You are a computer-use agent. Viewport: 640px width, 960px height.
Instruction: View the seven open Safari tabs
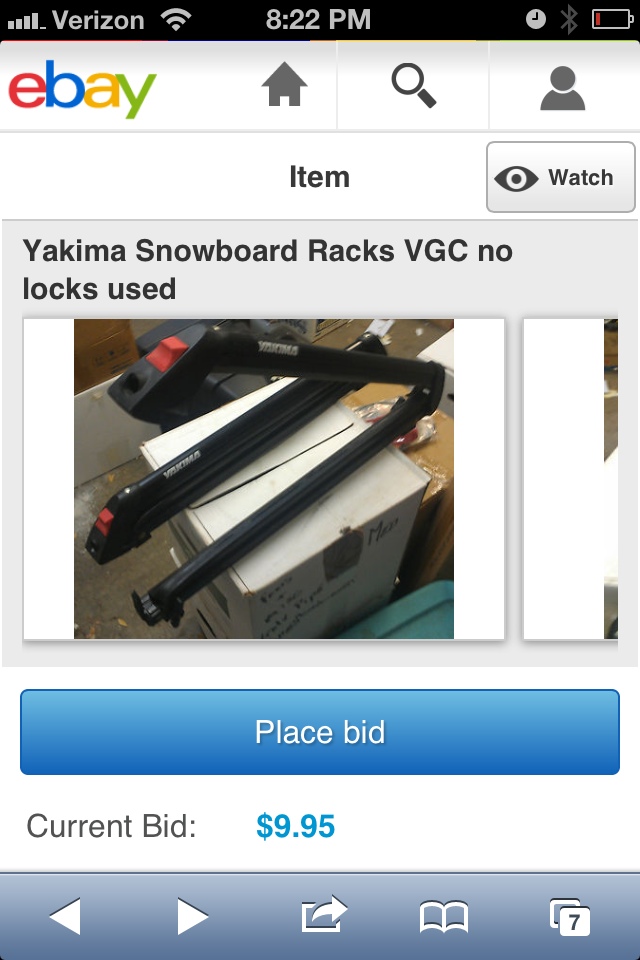tap(570, 915)
